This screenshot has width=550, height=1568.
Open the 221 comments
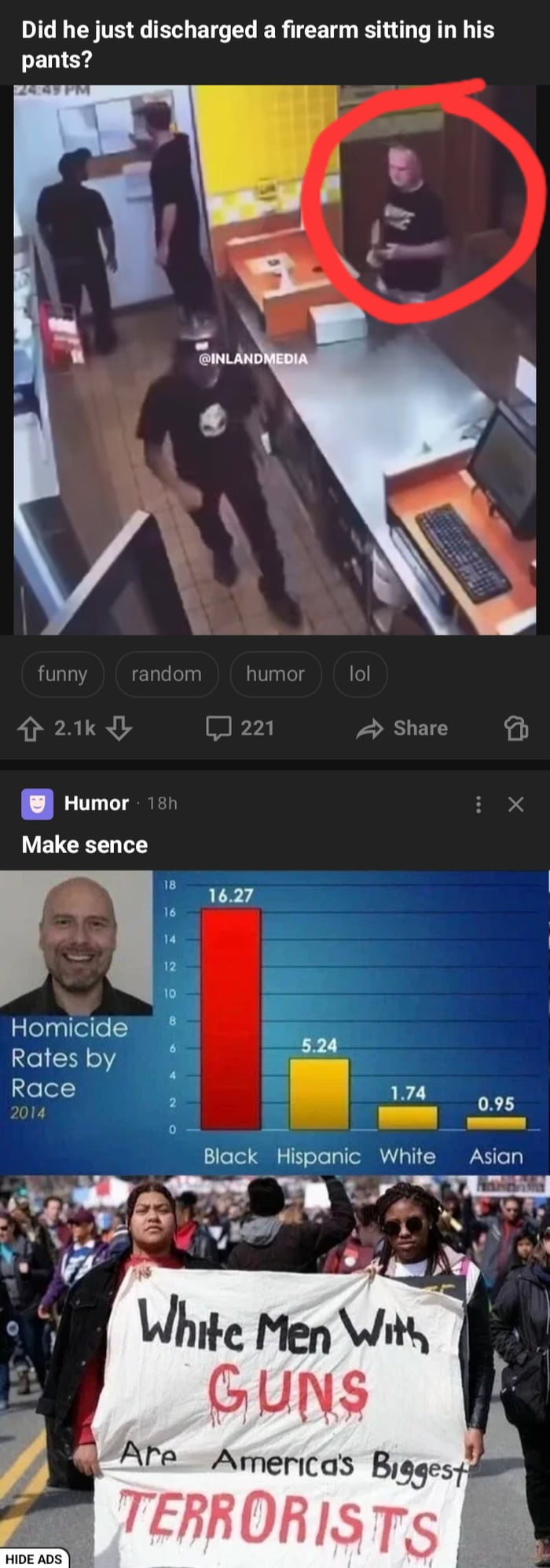click(240, 729)
